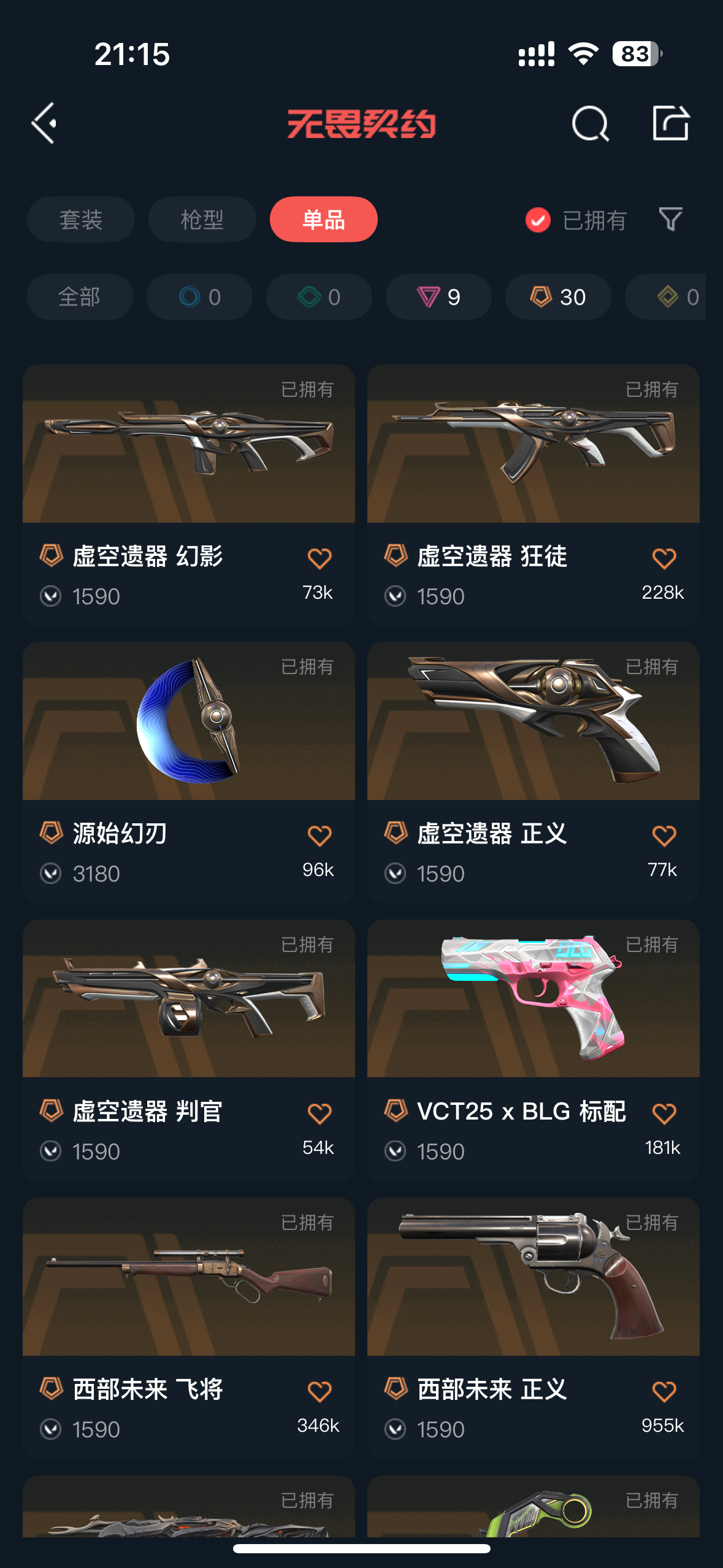Viewport: 723px width, 1568px height.
Task: Go back using the top-left arrow
Action: [x=44, y=123]
